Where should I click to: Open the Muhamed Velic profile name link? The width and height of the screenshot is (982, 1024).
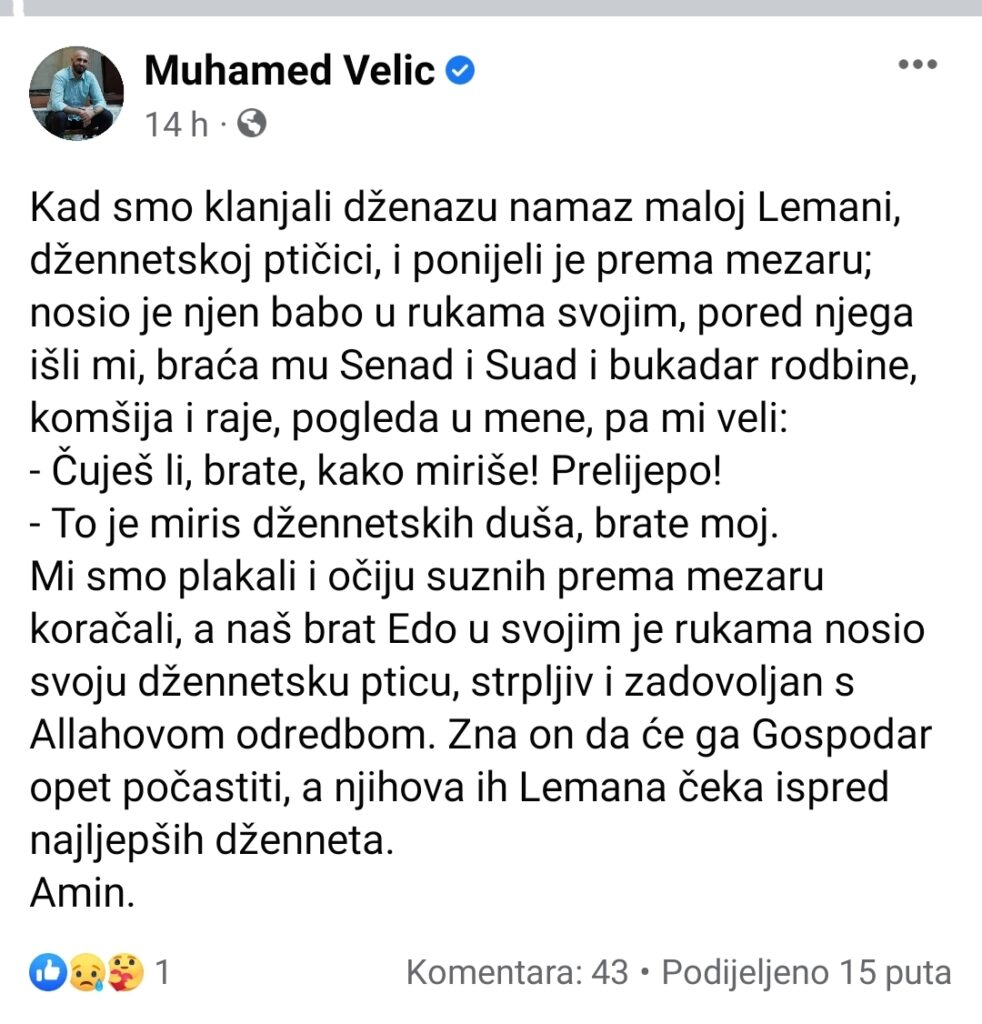pos(290,70)
